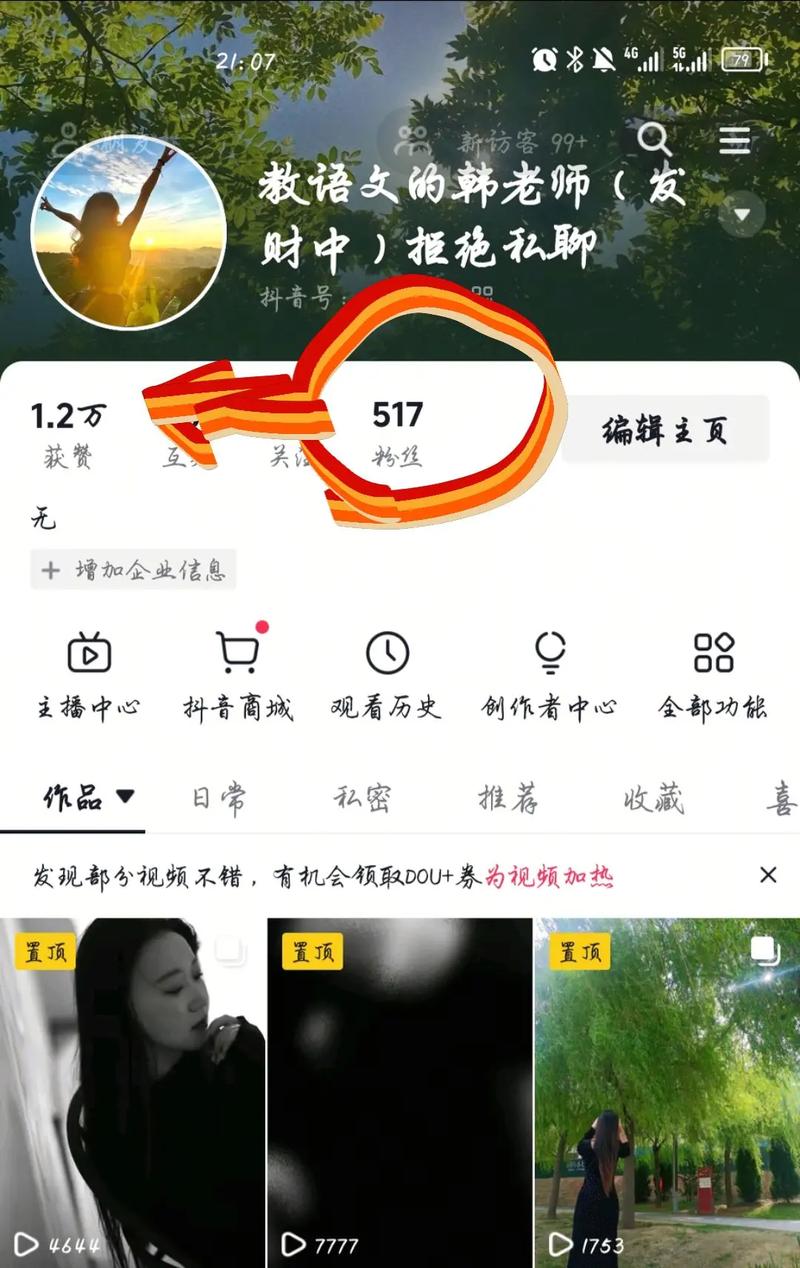Open the pinned willow tree video thumbnail

[x=667, y=1085]
